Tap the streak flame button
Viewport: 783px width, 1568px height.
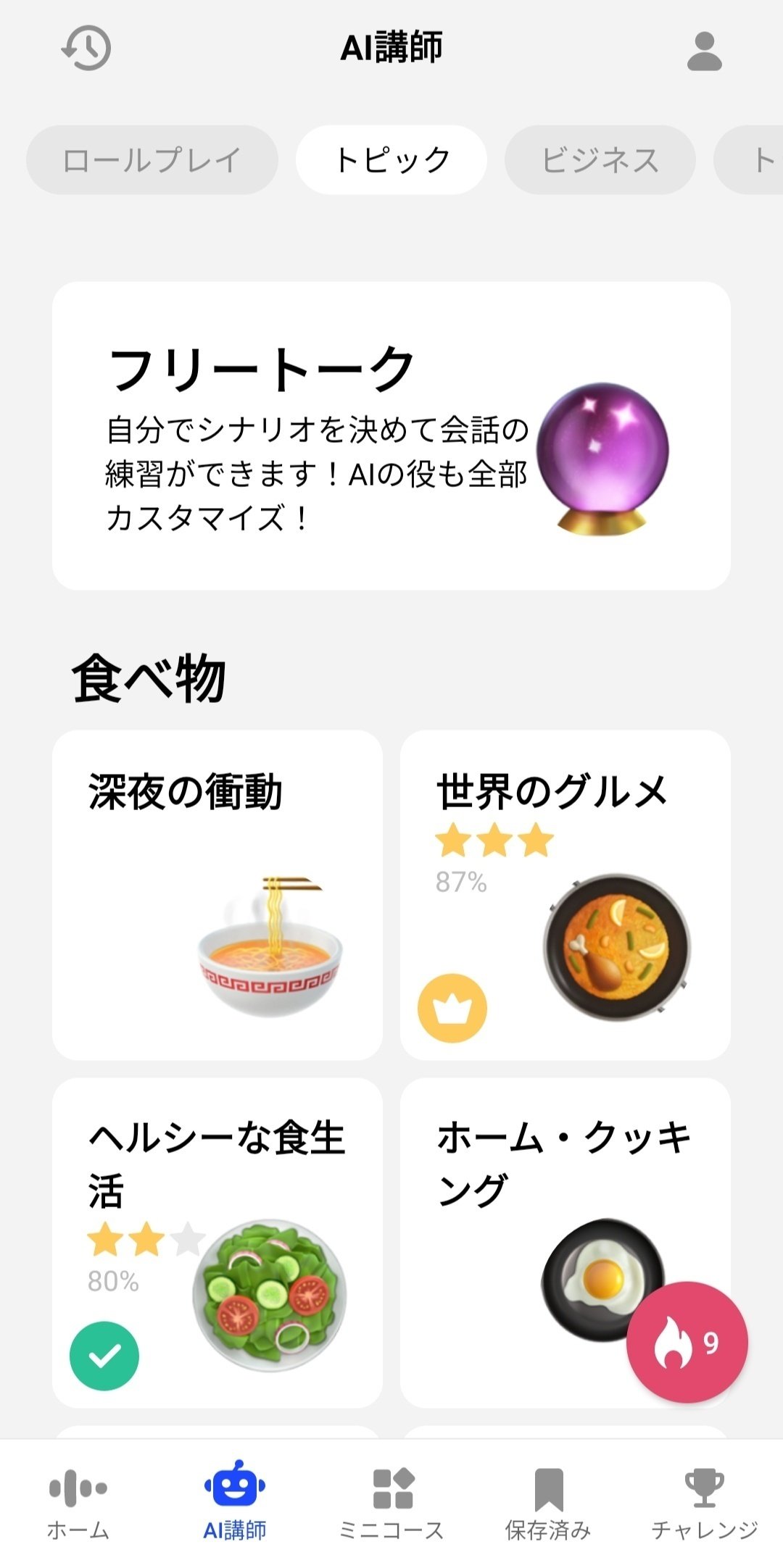(x=687, y=1343)
